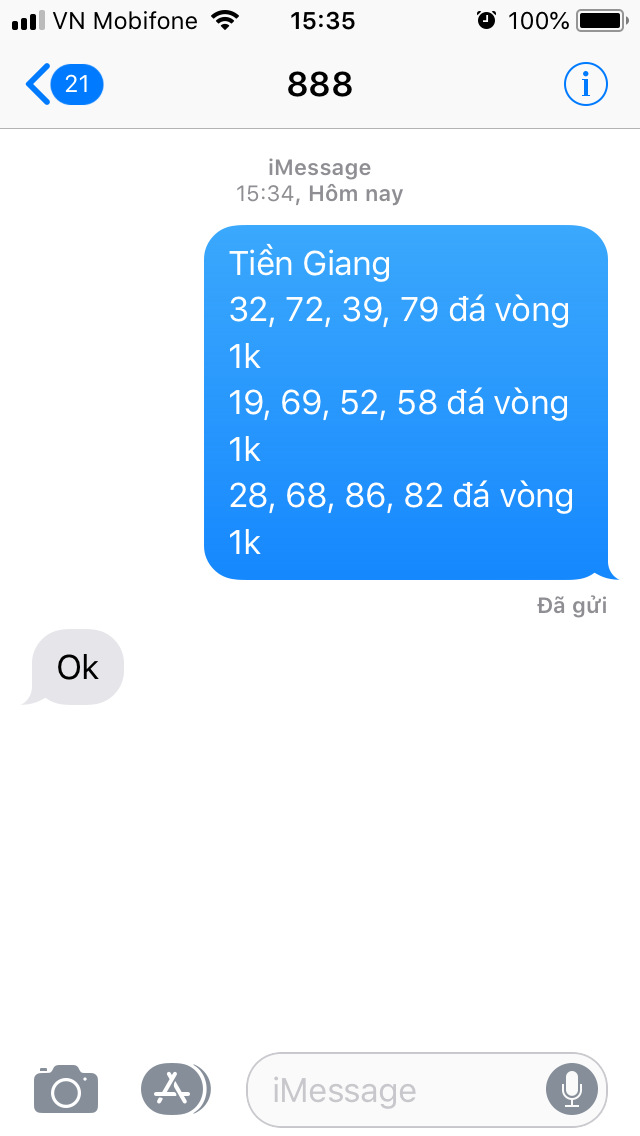This screenshot has width=640, height=1136.
Task: Tap the microphone to record audio
Action: [572, 1089]
